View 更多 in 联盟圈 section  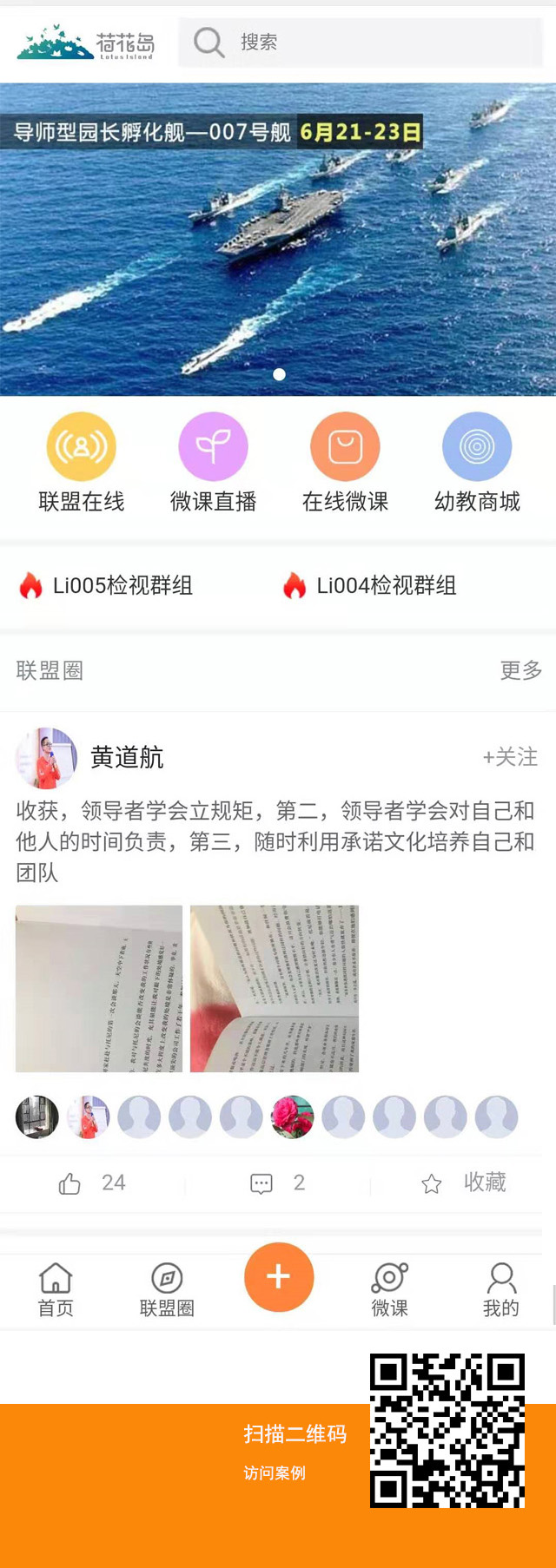(x=520, y=670)
